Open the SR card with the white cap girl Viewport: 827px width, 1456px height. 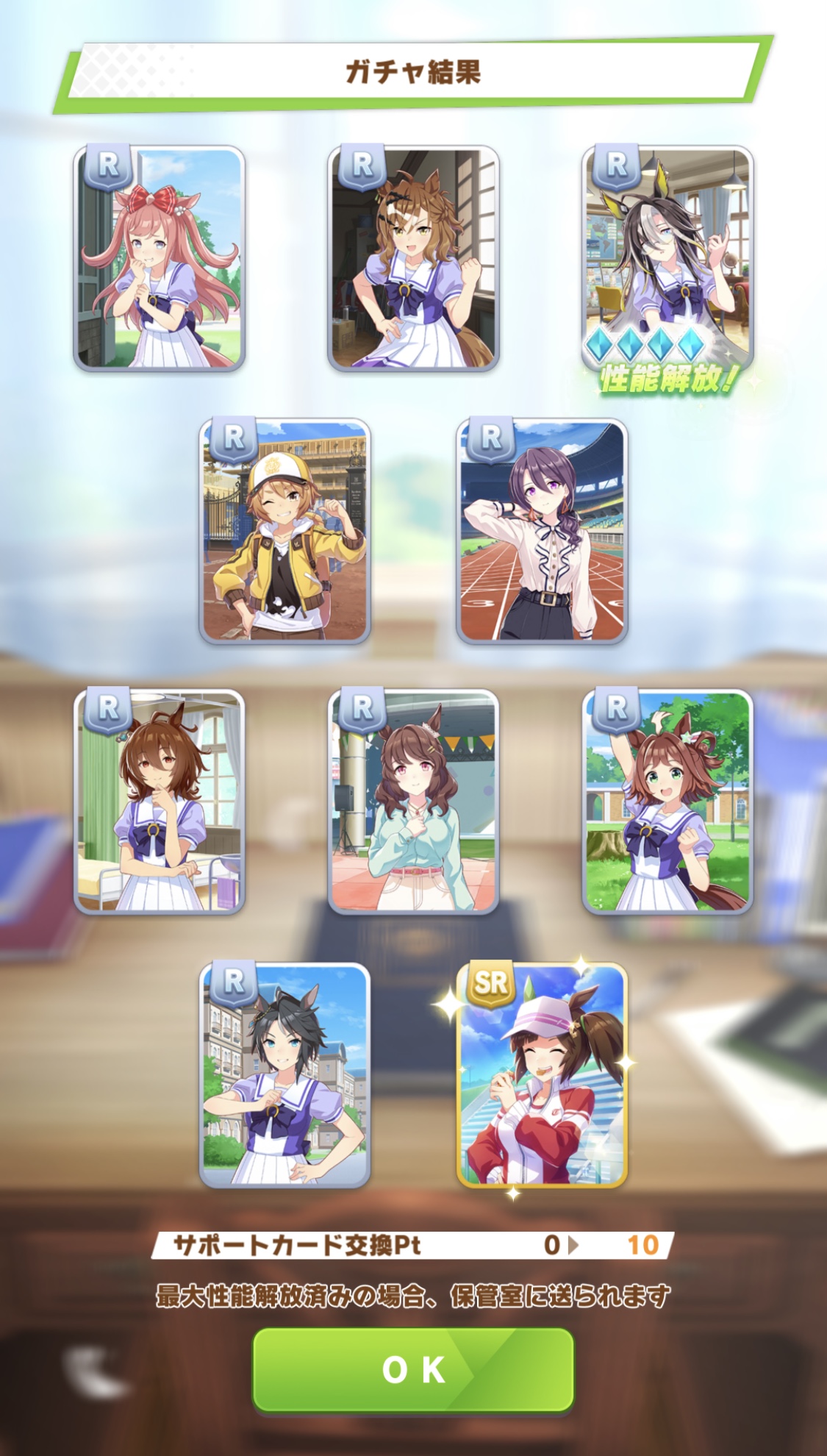click(x=542, y=1075)
